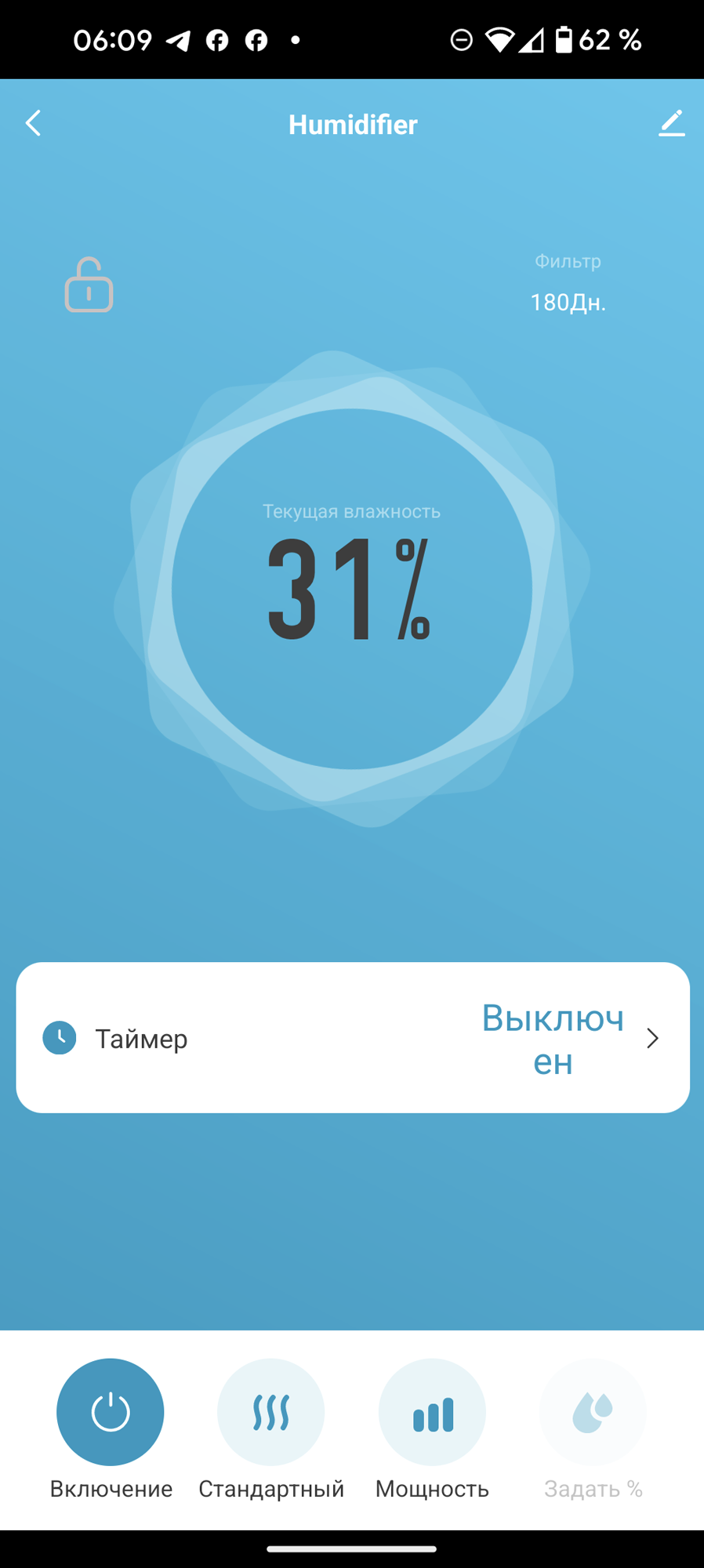Open the Задать % humidity setting
The width and height of the screenshot is (704, 1568).
[x=593, y=1412]
